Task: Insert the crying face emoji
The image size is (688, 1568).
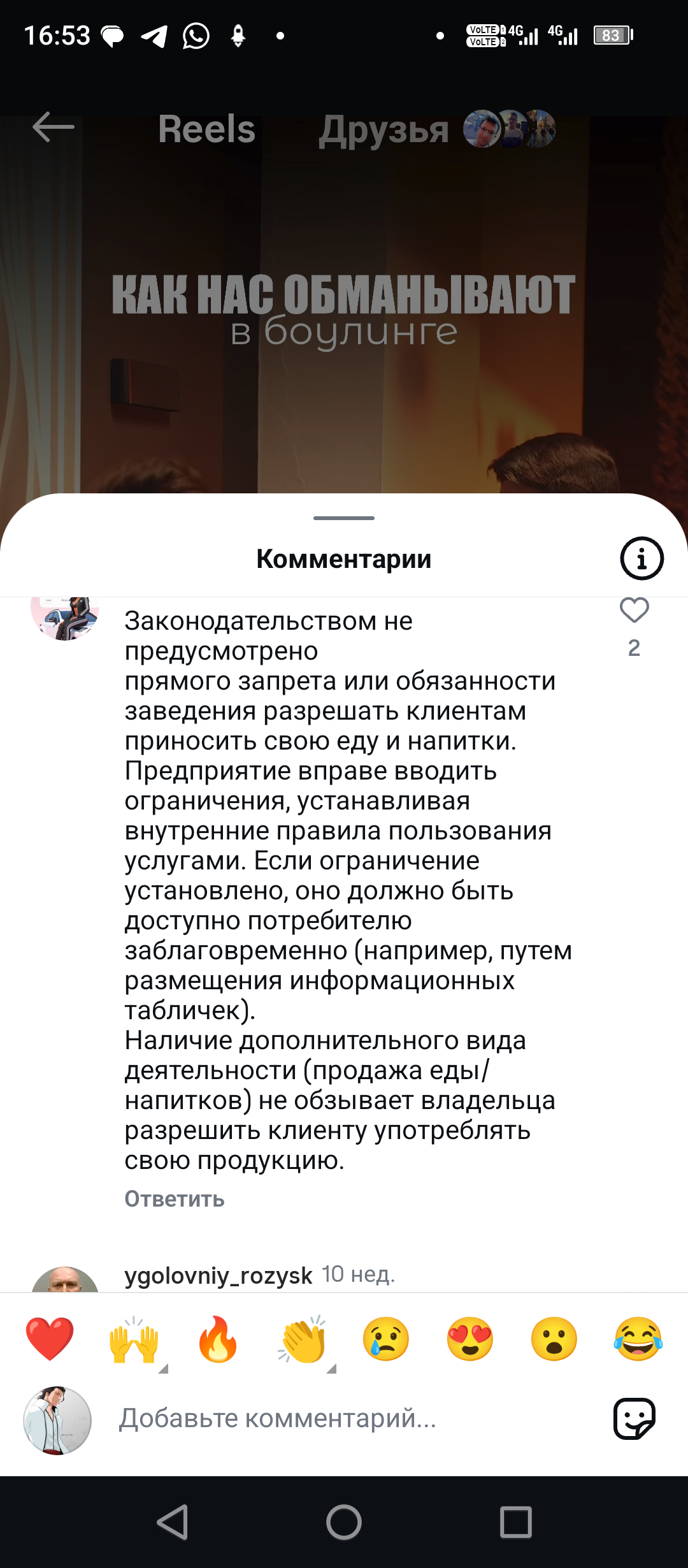Action: coord(386,1339)
